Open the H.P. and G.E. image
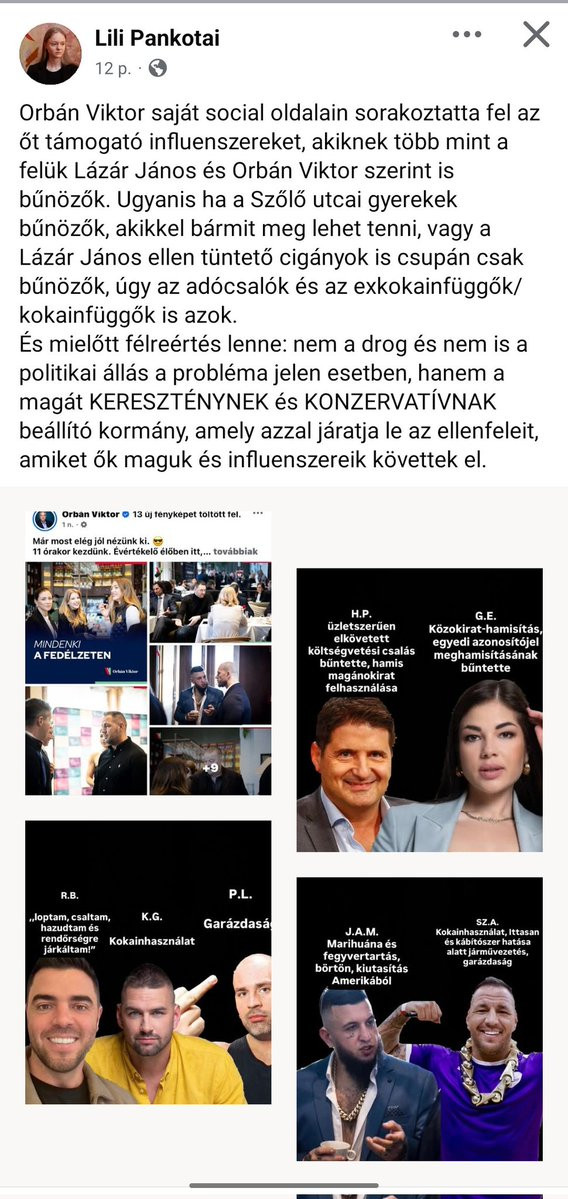The width and height of the screenshot is (568, 1199). pos(420,710)
